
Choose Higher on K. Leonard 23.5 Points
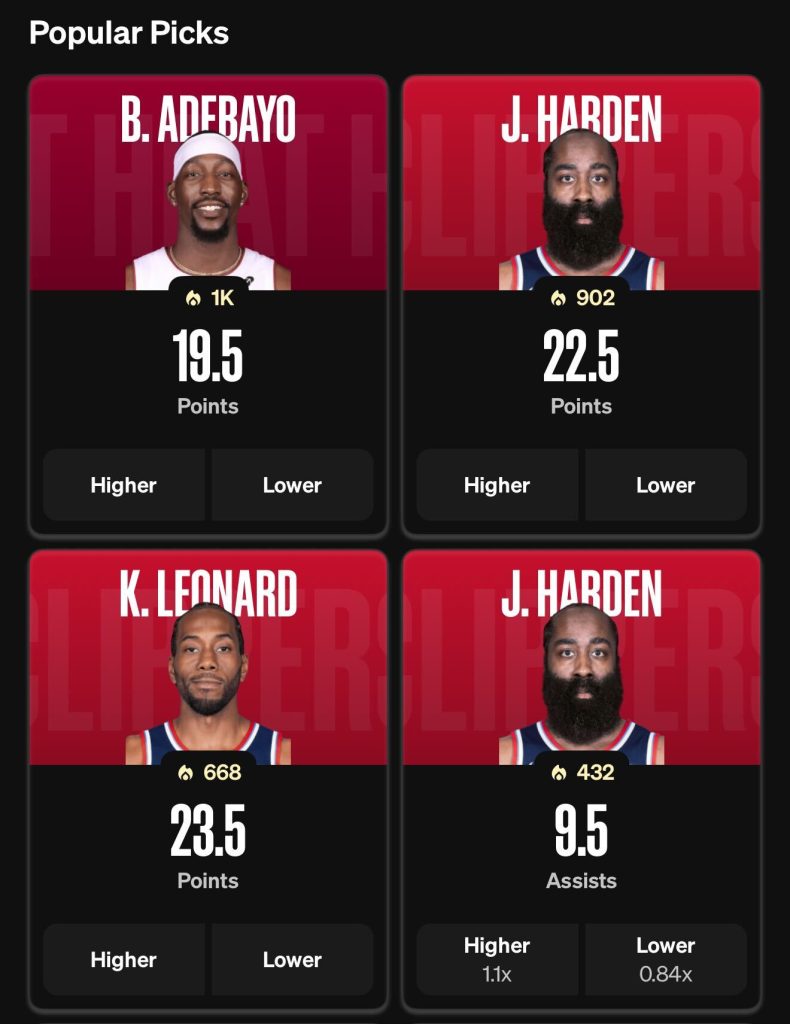click(124, 960)
